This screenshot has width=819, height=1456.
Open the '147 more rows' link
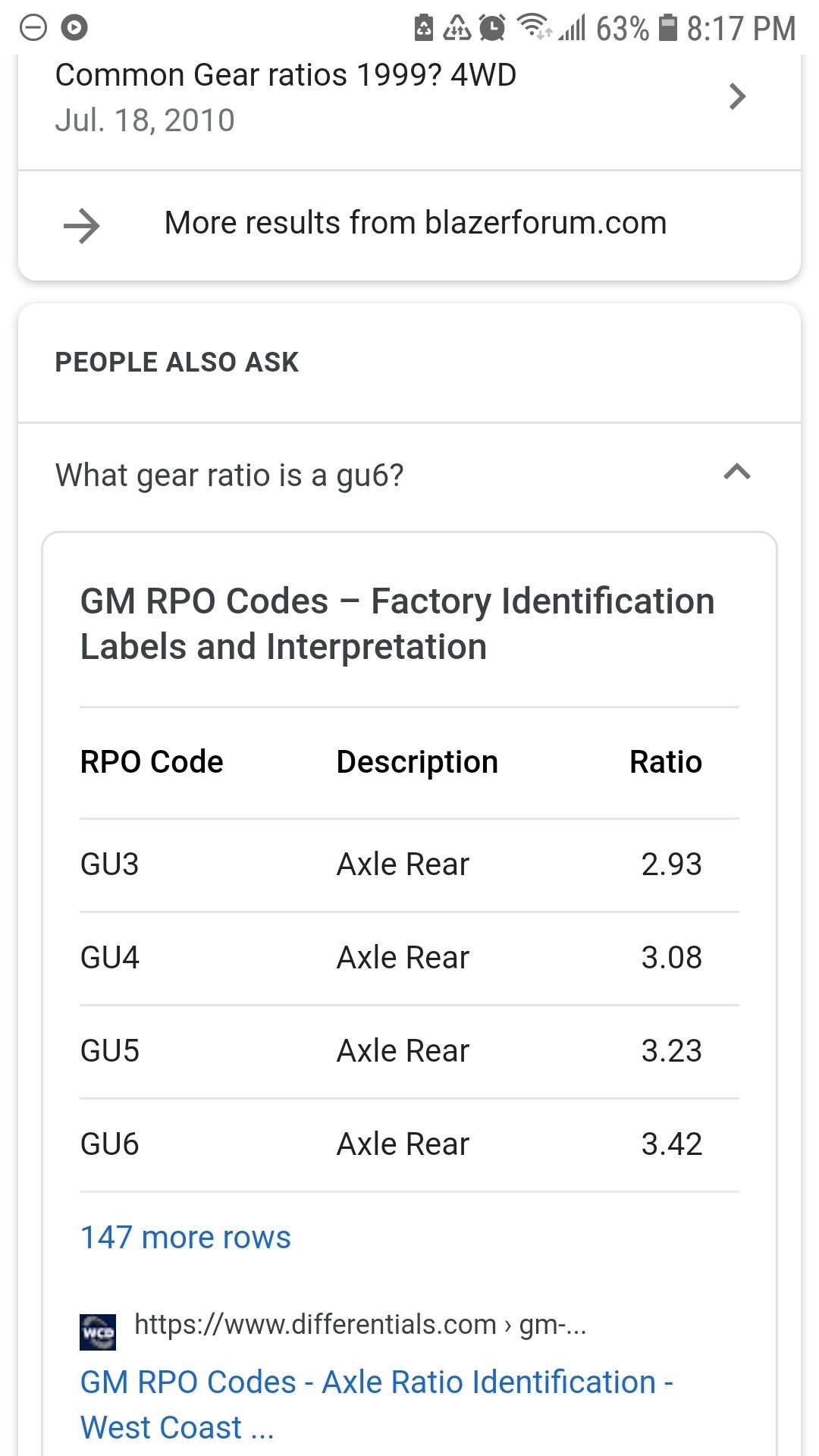[x=186, y=1238]
